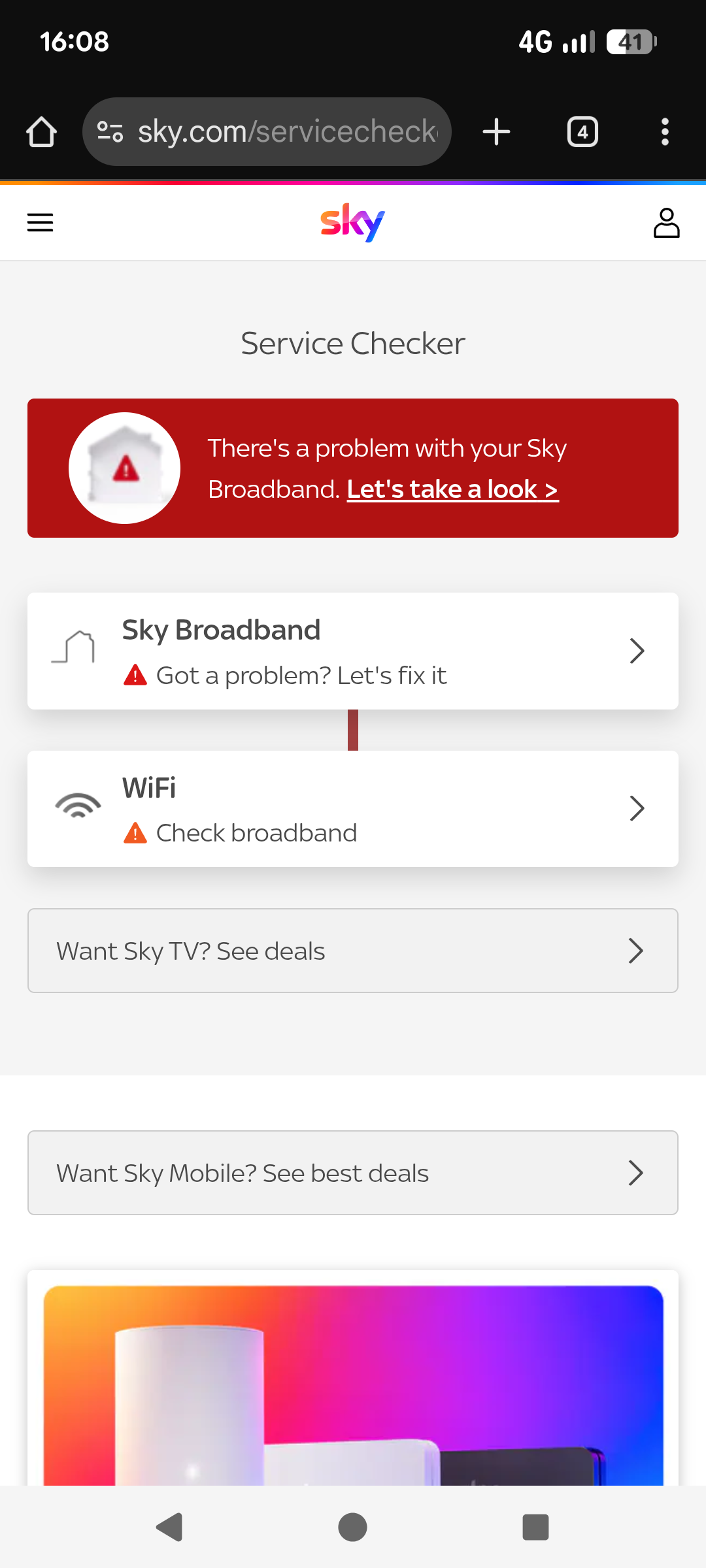The height and width of the screenshot is (1568, 706).
Task: Open a new browser tab
Action: pos(496,132)
